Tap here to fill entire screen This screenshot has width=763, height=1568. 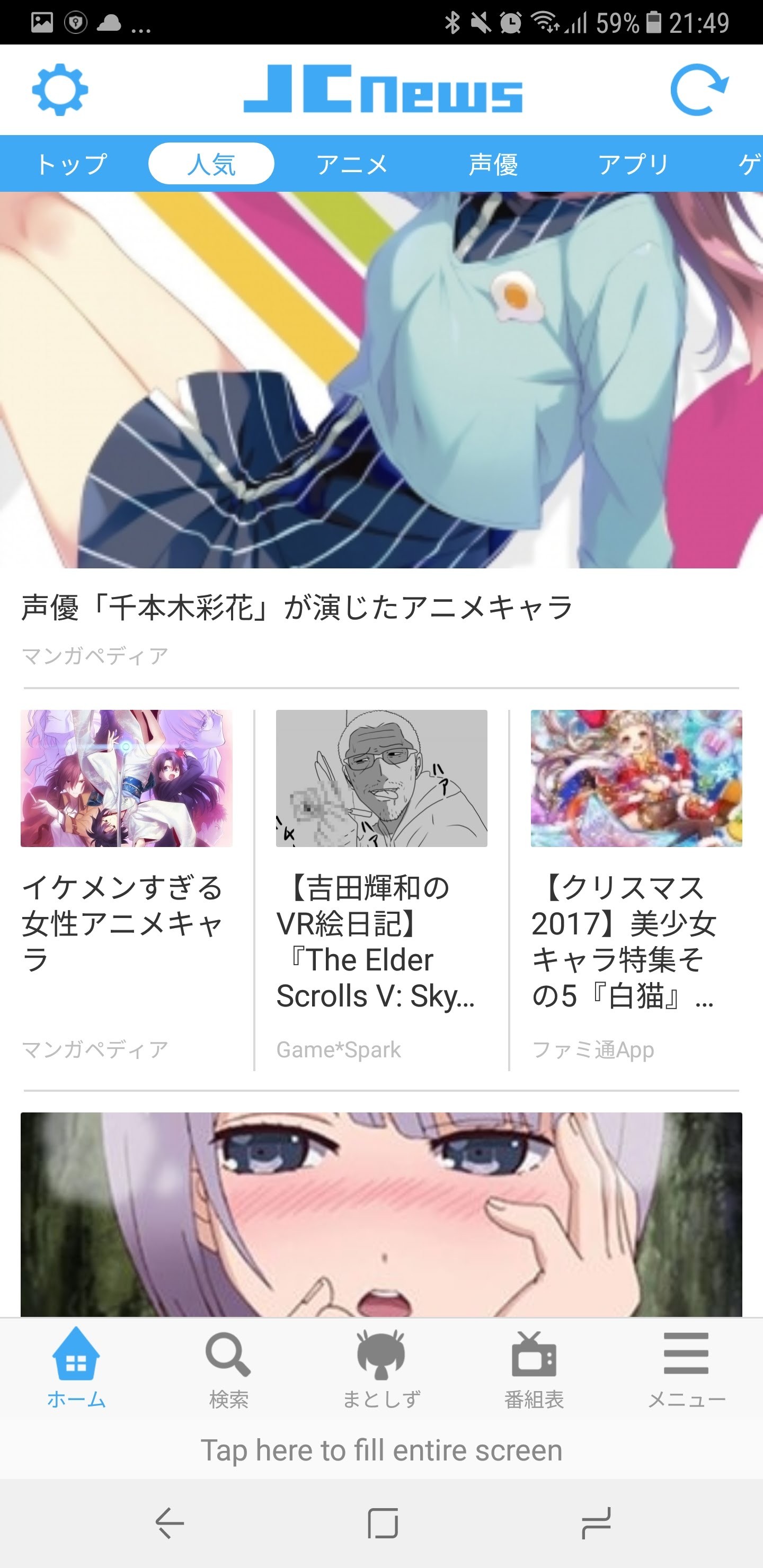[381, 1450]
